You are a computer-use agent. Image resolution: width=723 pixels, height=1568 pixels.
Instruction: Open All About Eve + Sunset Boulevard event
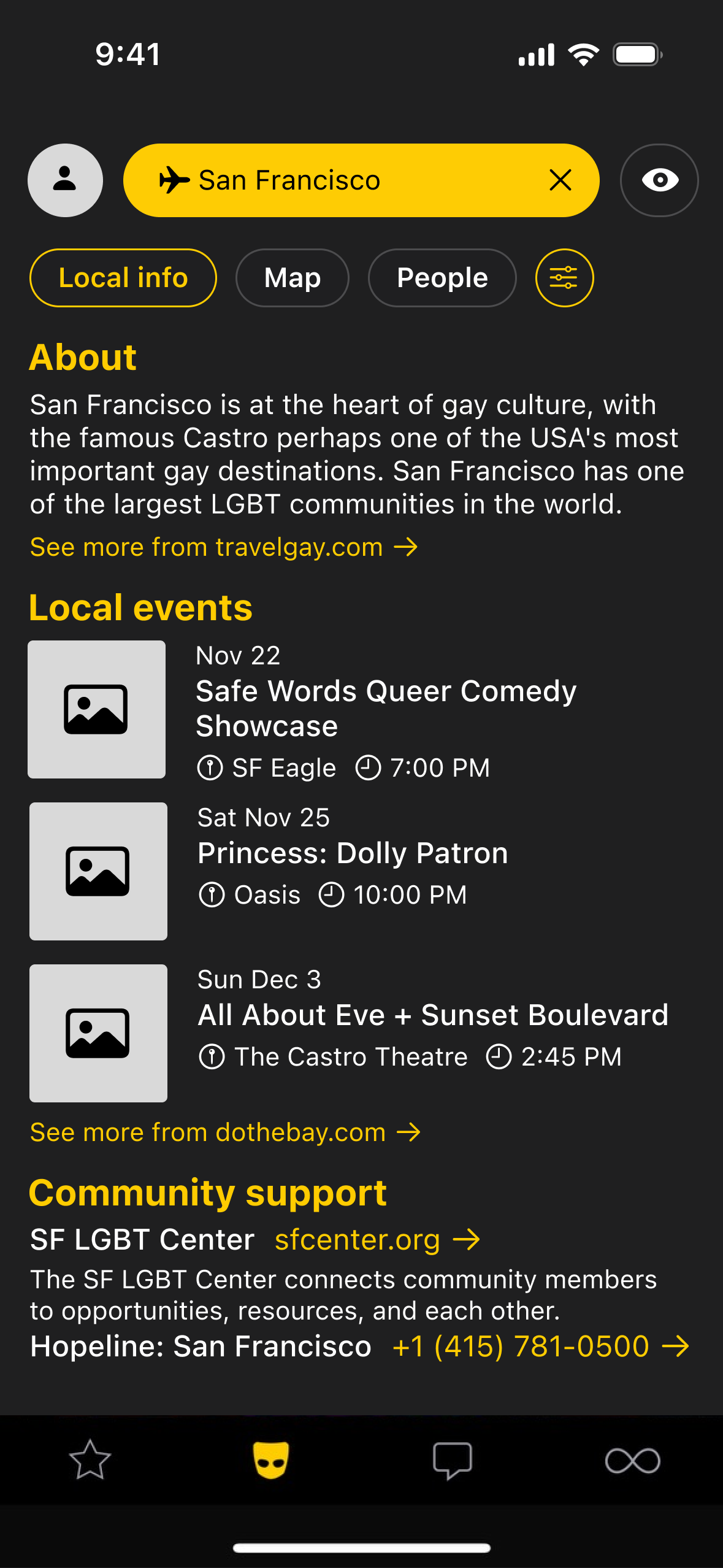(432, 1015)
